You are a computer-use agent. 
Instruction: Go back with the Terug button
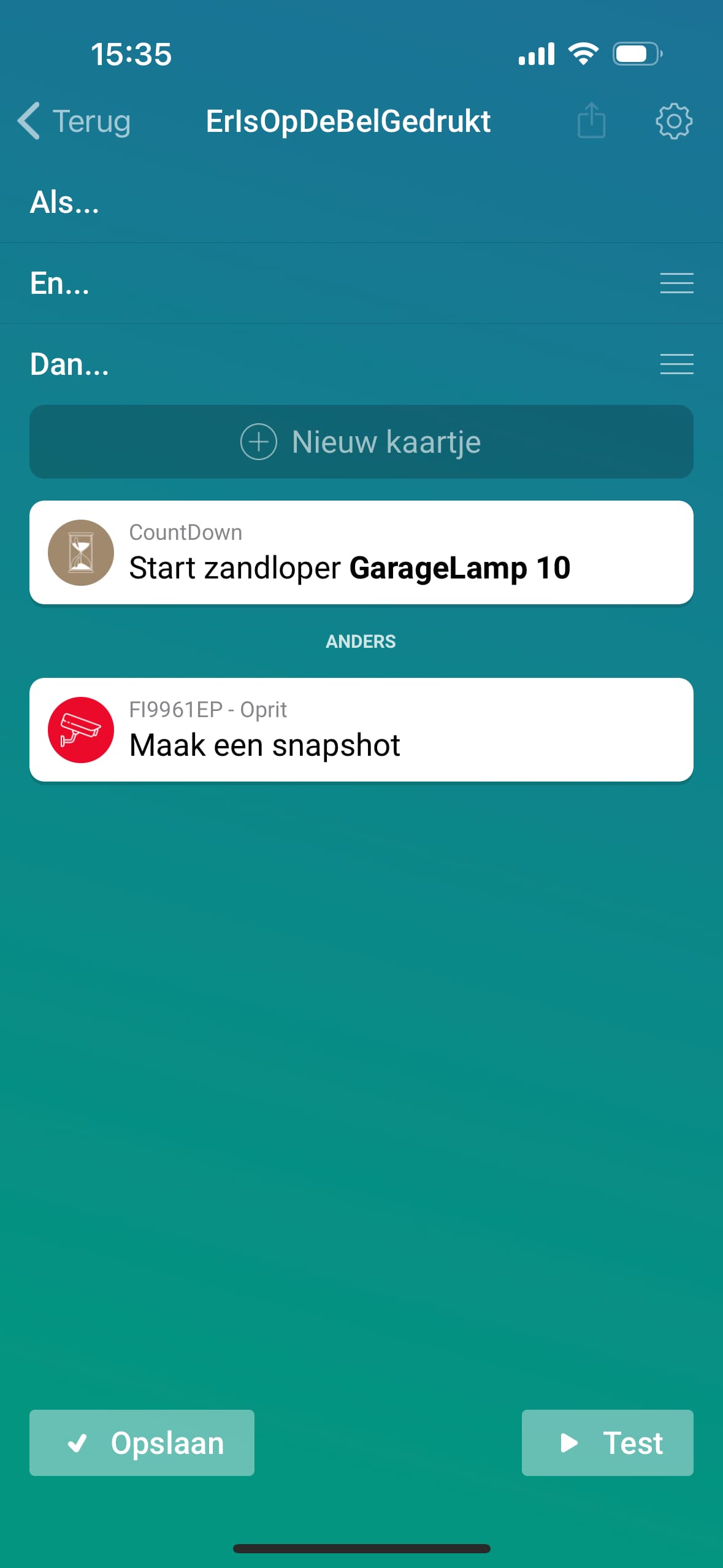(75, 121)
